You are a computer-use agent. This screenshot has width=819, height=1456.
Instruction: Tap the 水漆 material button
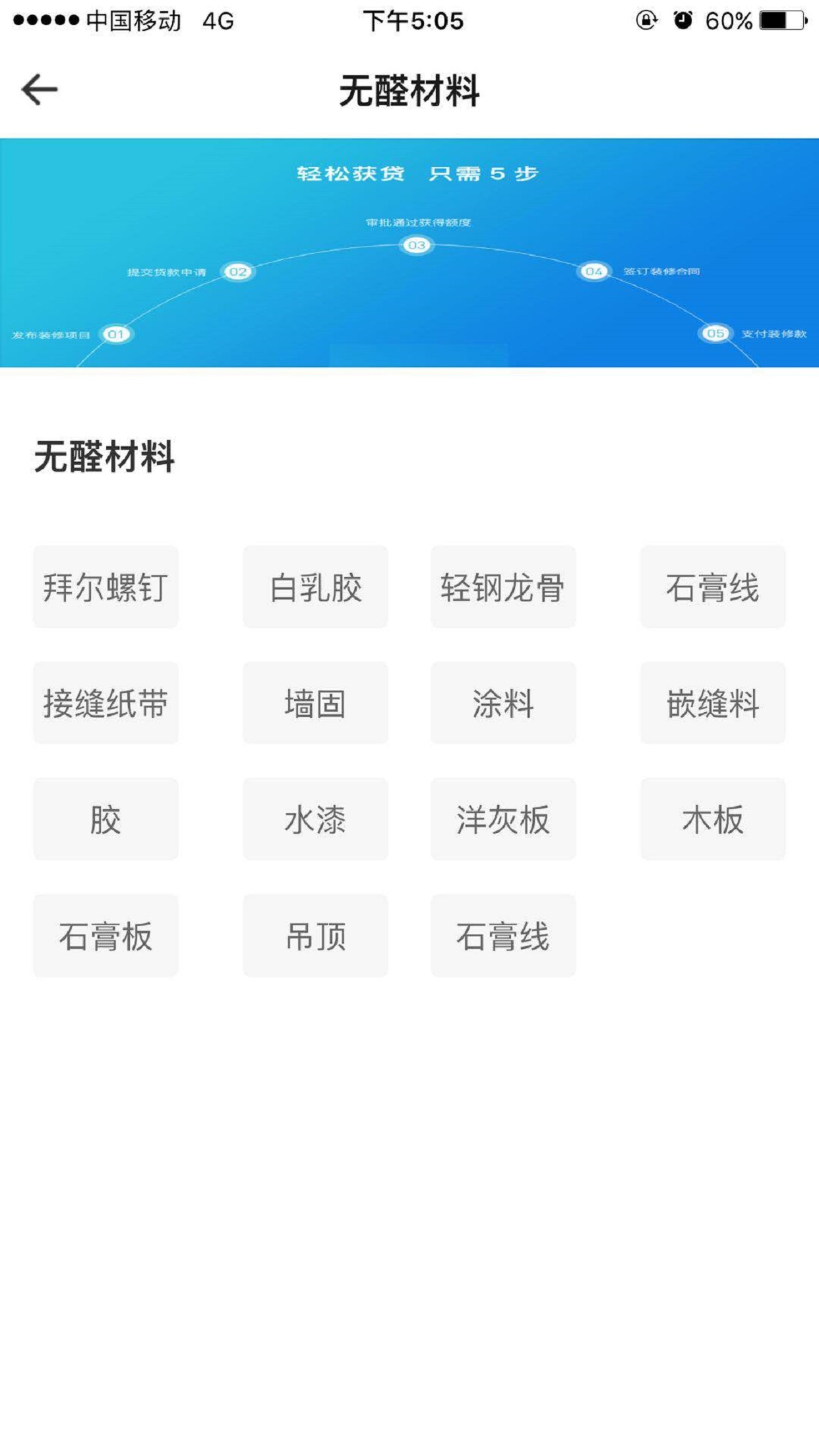(315, 818)
